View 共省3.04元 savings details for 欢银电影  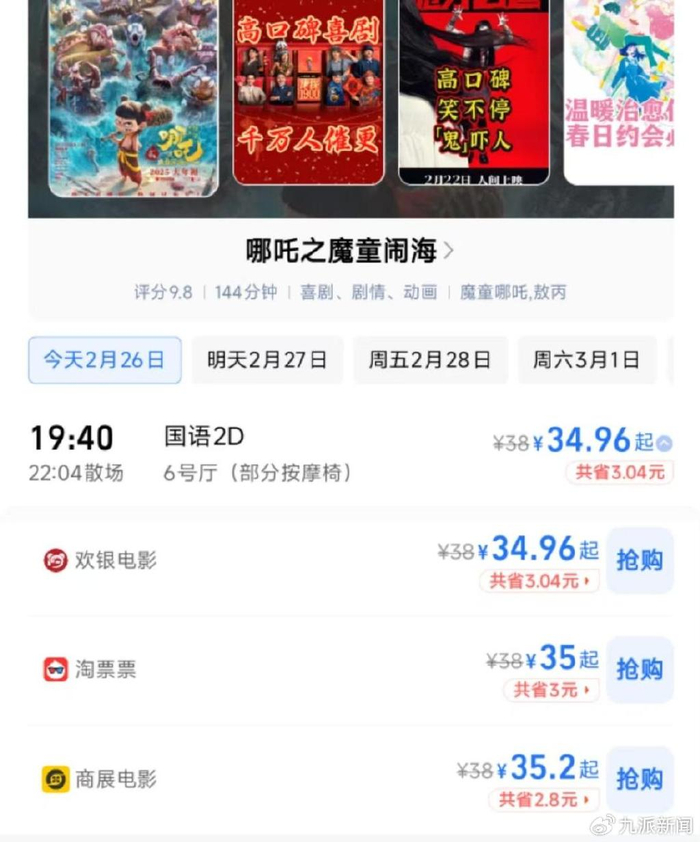click(x=540, y=581)
